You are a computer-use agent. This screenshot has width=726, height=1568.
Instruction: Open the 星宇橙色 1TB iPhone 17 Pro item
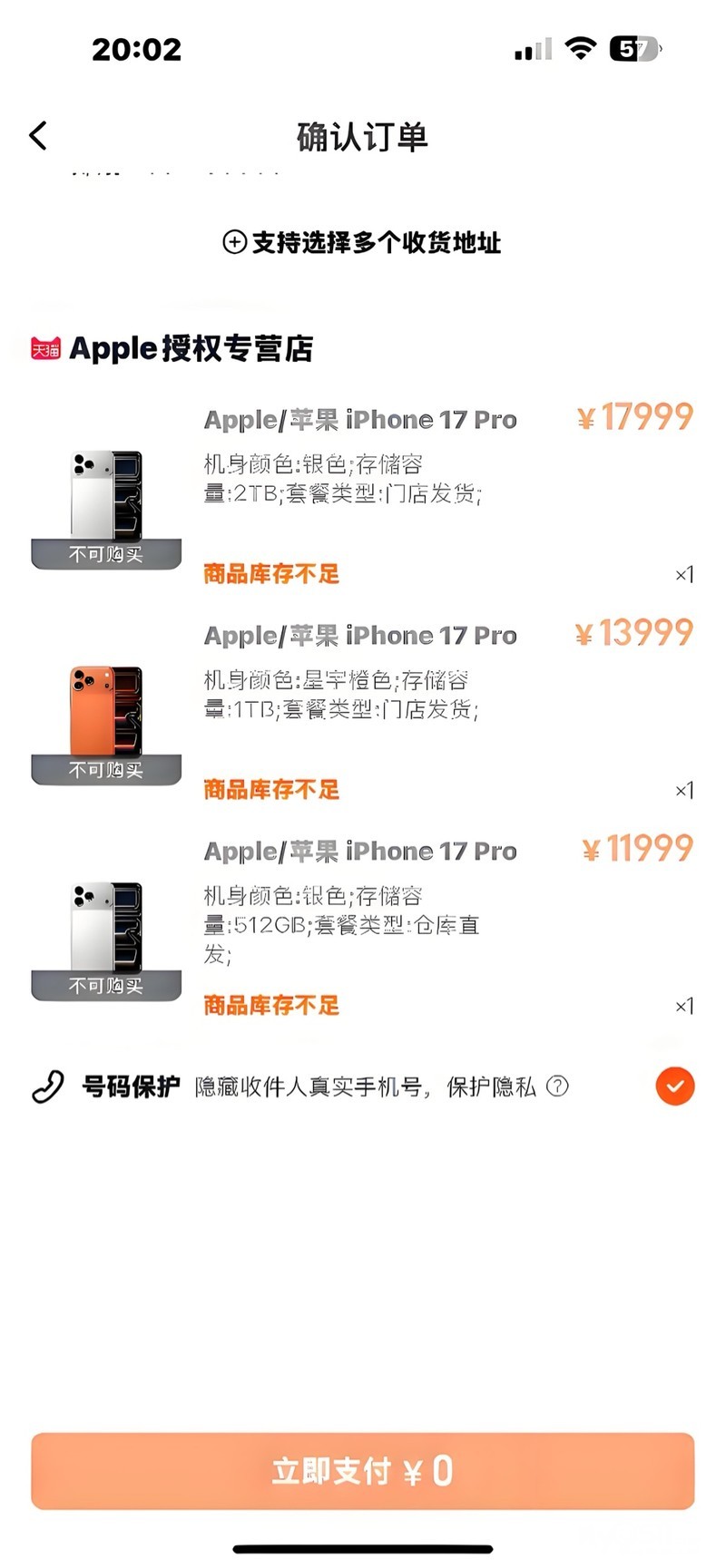[x=360, y=636]
